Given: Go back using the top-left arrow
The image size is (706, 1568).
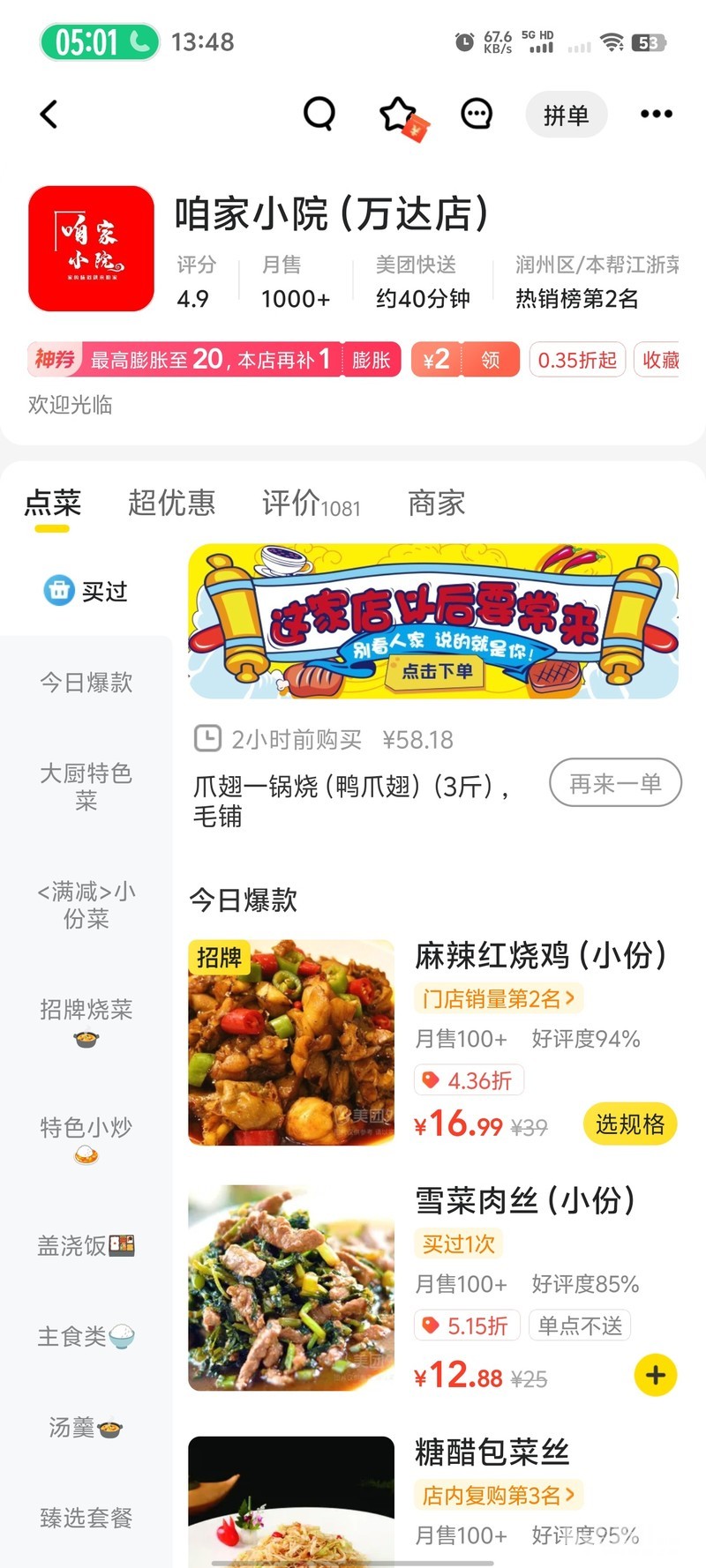Looking at the screenshot, I should pyautogui.click(x=49, y=114).
